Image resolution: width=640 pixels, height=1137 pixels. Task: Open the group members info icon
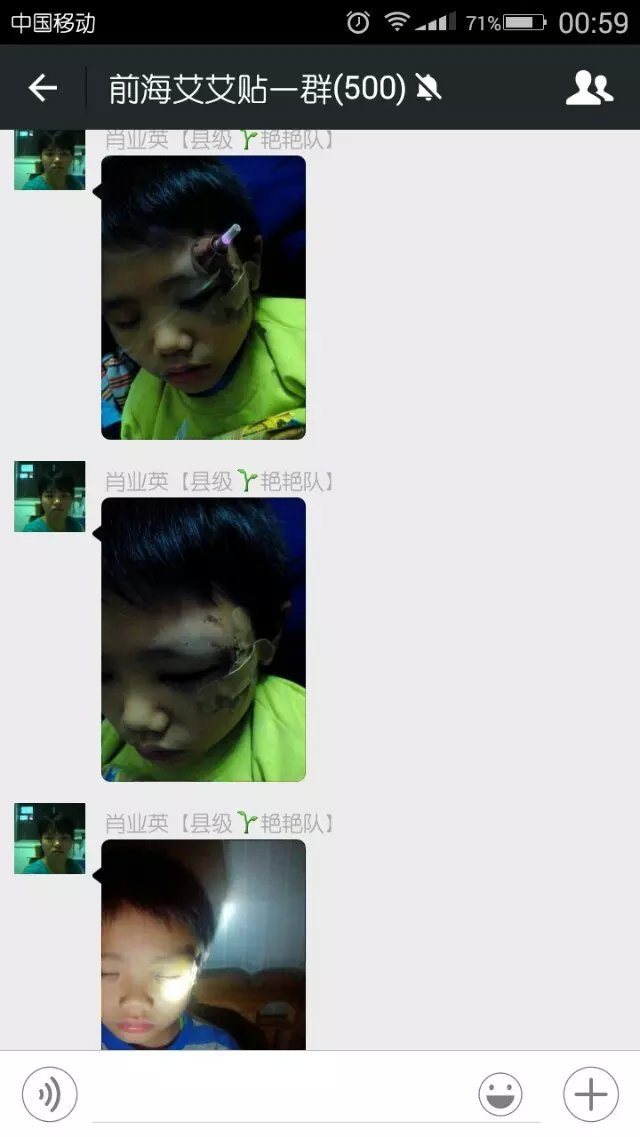(x=589, y=89)
